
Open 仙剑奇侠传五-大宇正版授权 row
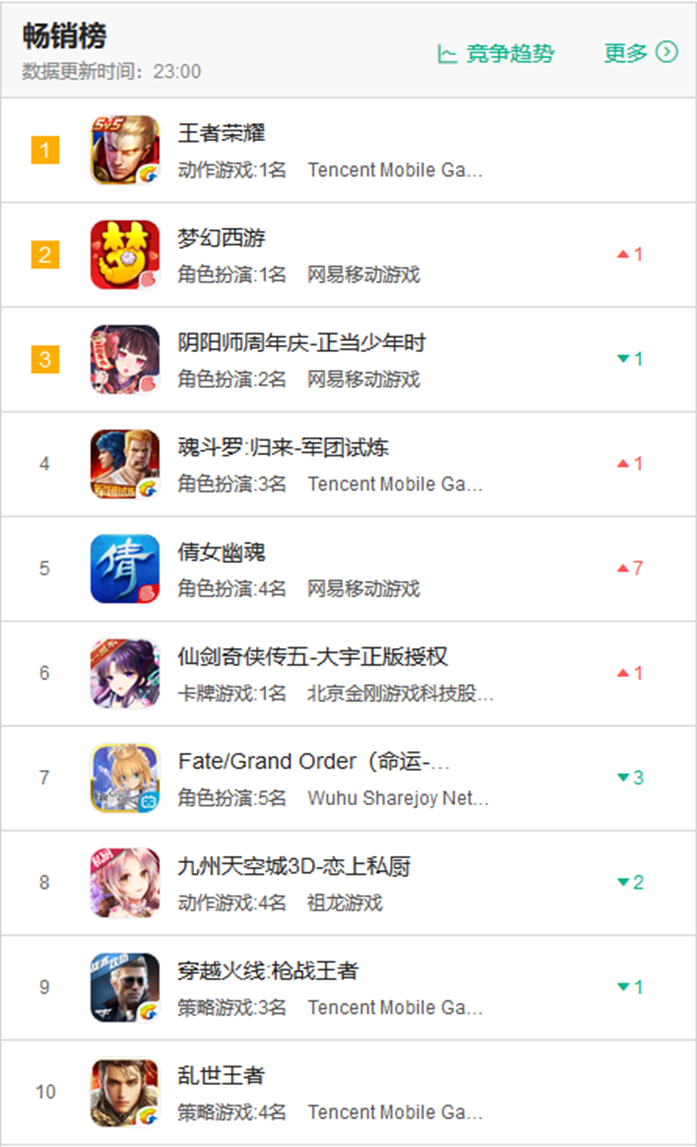click(x=312, y=657)
